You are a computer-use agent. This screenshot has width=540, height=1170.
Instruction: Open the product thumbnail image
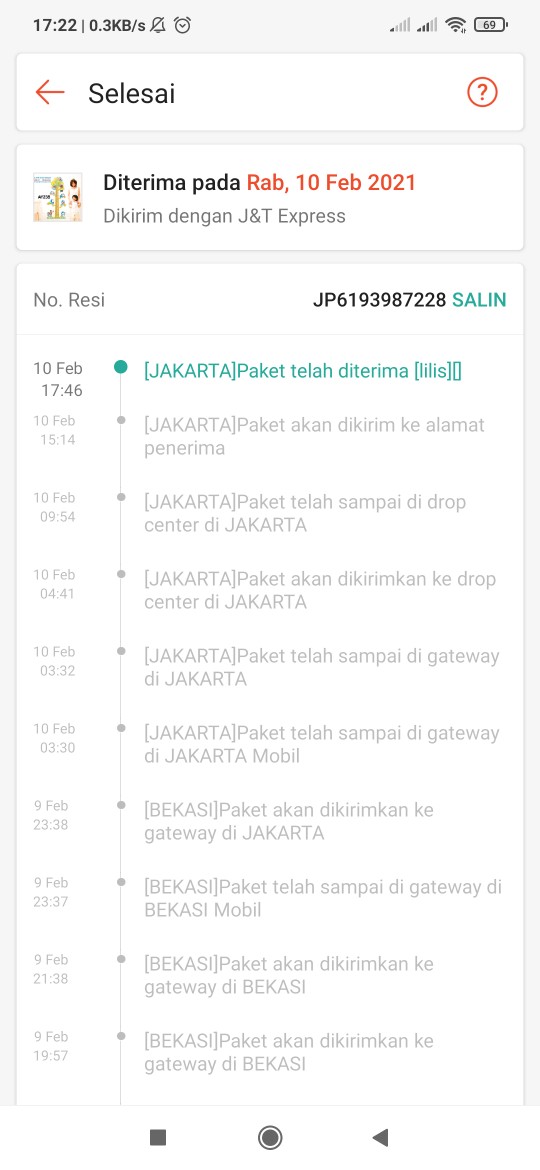pos(57,197)
